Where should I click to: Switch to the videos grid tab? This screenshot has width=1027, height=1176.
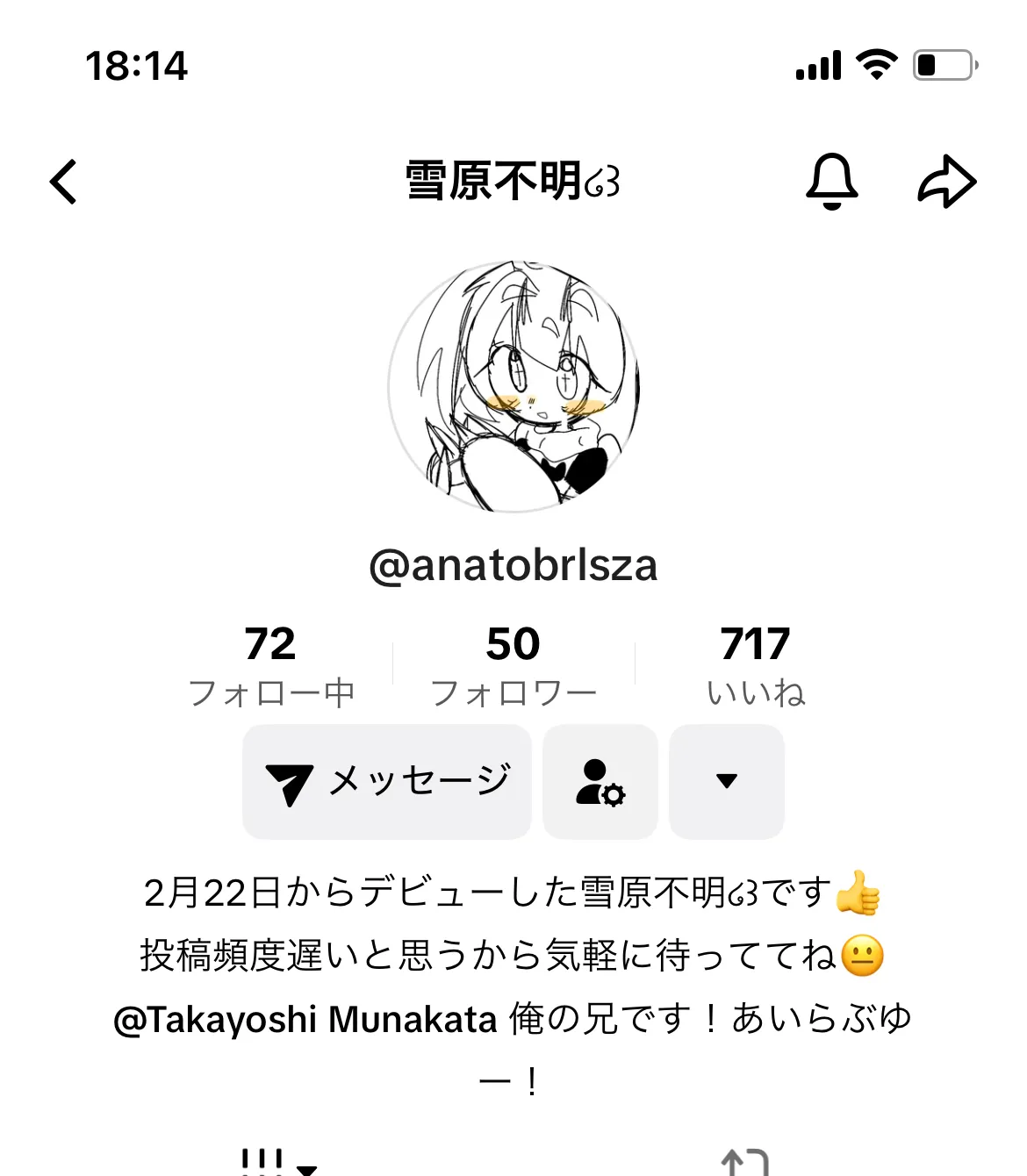point(274,1163)
